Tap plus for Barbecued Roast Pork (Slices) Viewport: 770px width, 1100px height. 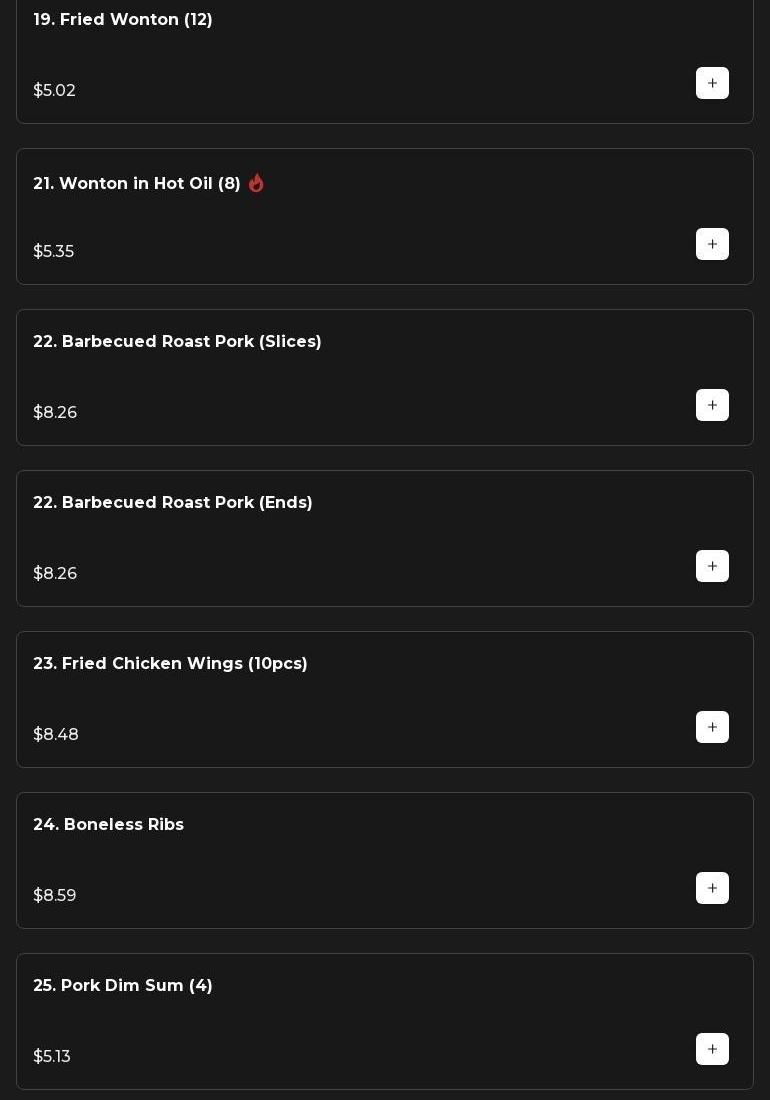coord(712,405)
